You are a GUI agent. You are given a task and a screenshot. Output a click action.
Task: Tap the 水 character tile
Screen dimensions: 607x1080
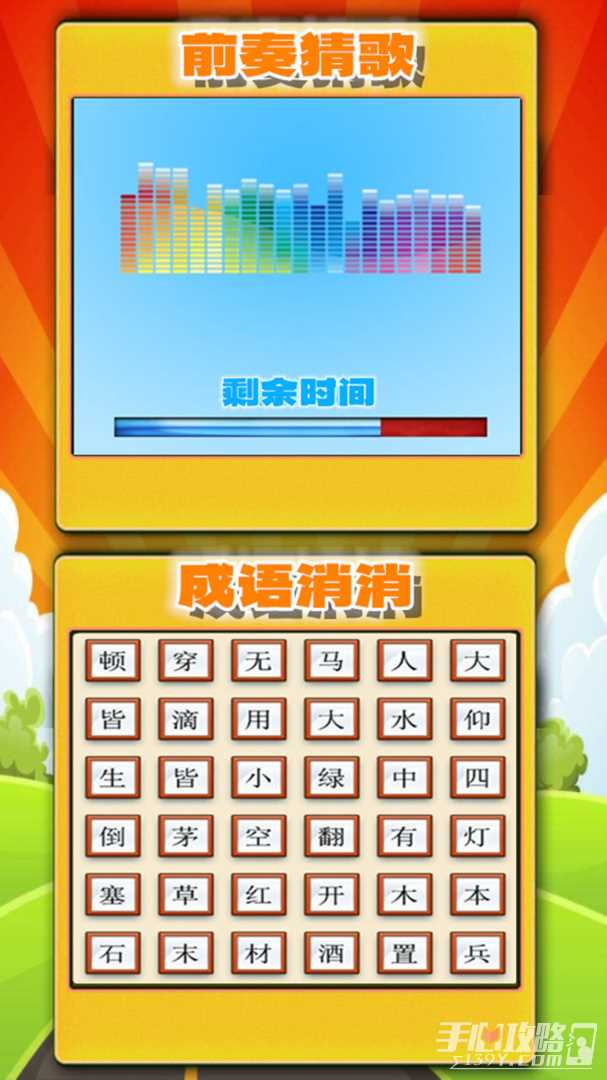point(404,719)
